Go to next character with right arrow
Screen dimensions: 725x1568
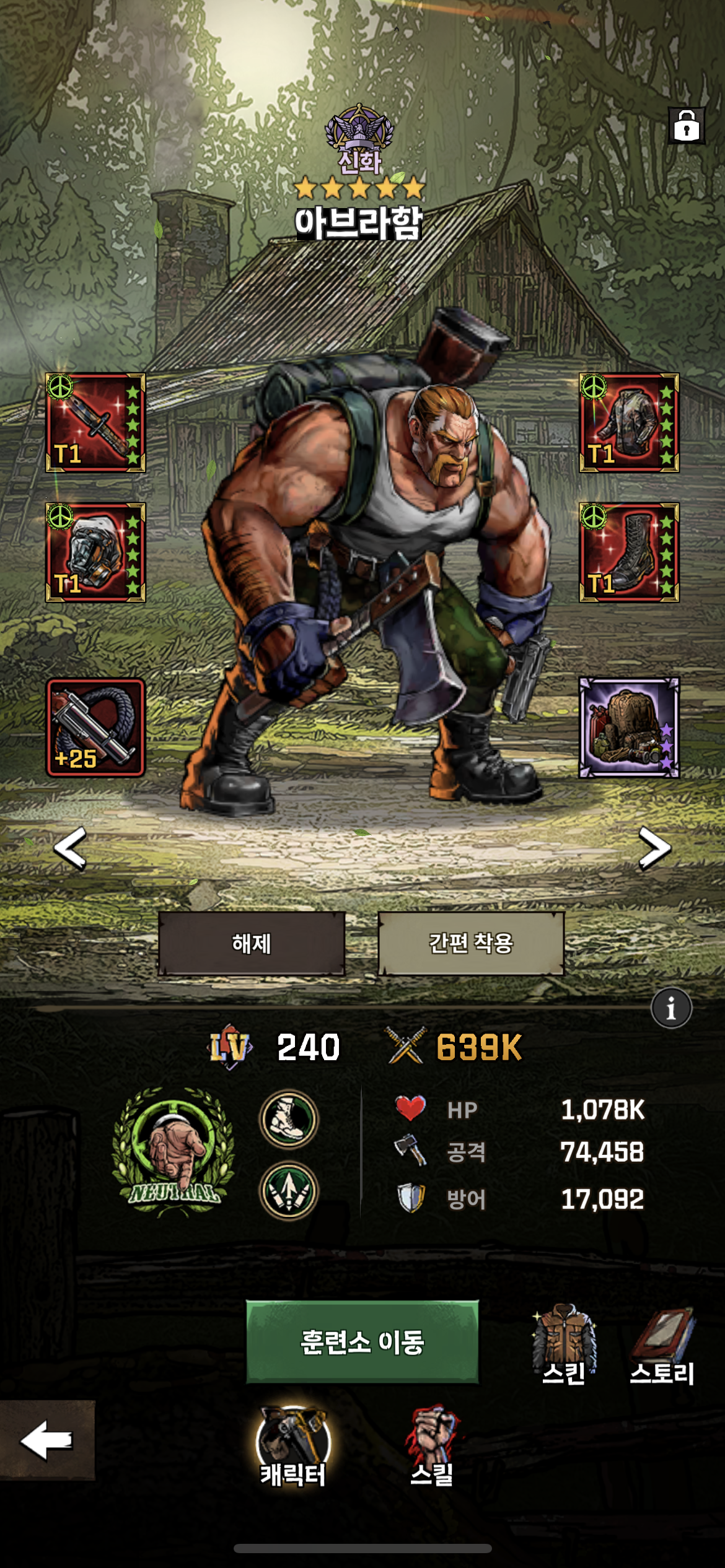click(654, 848)
